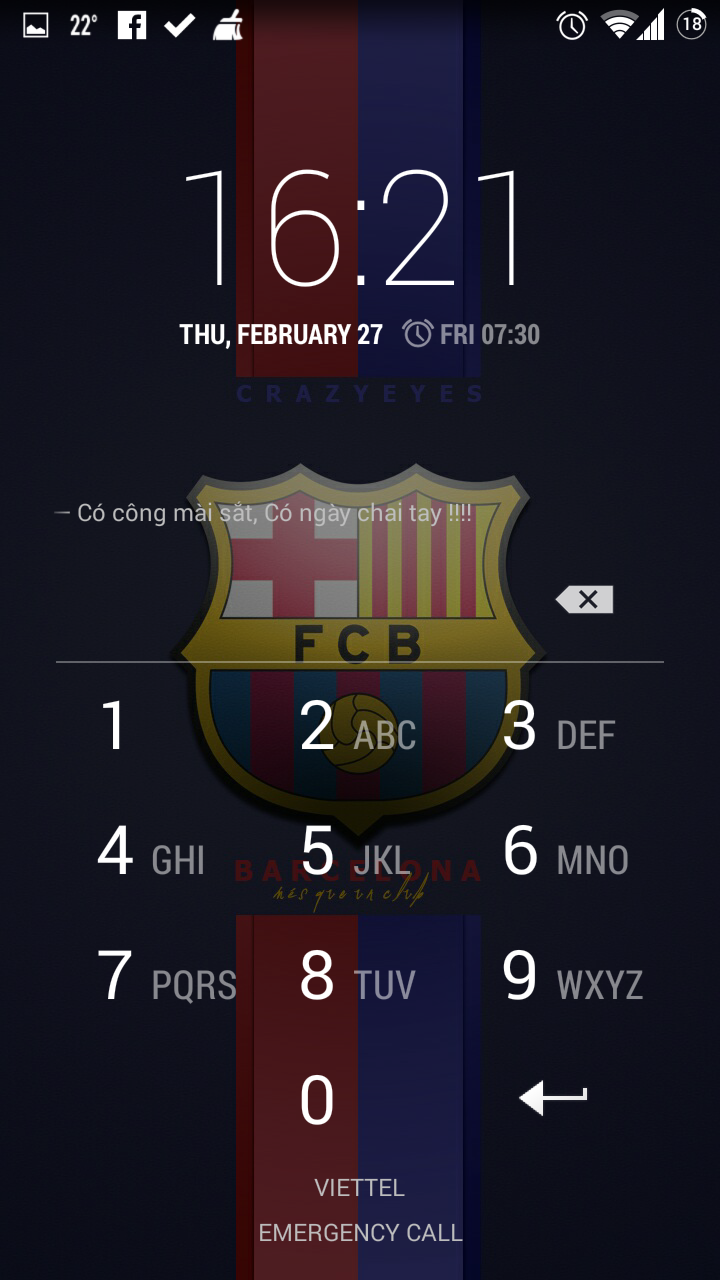Confirm the PIN with the enter arrow

point(553,1098)
